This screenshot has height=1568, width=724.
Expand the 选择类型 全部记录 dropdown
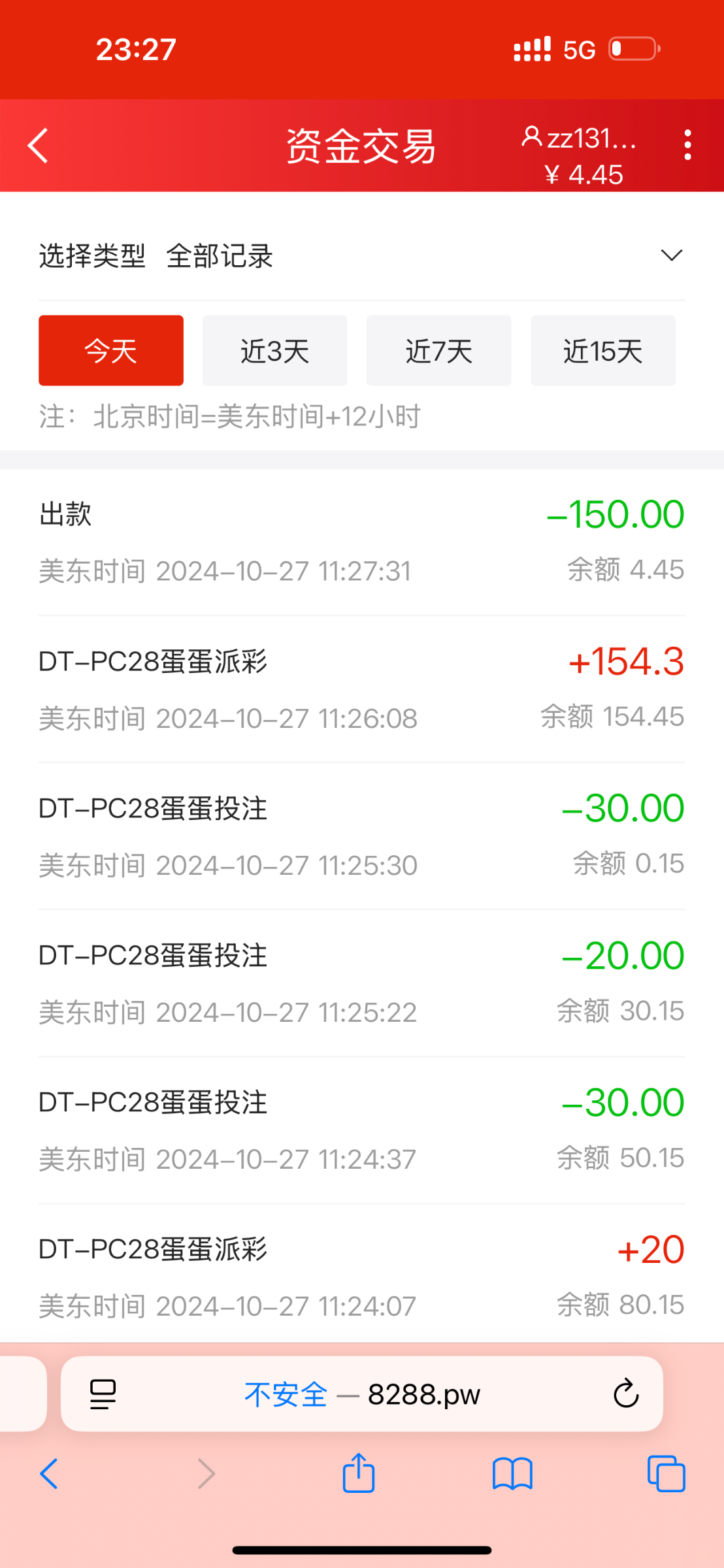coord(361,255)
